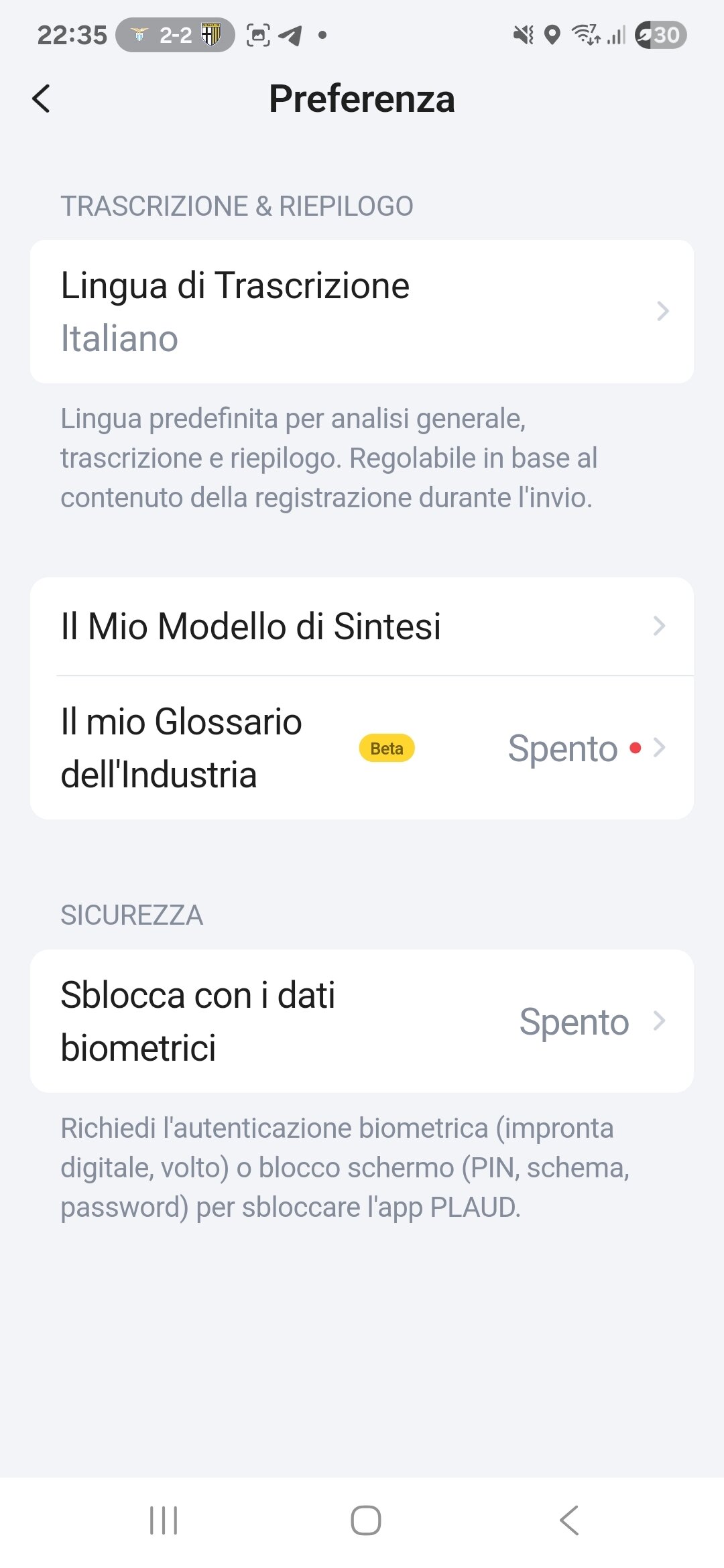
Task: Open Il Mio Modello di Sintesi
Action: [362, 627]
